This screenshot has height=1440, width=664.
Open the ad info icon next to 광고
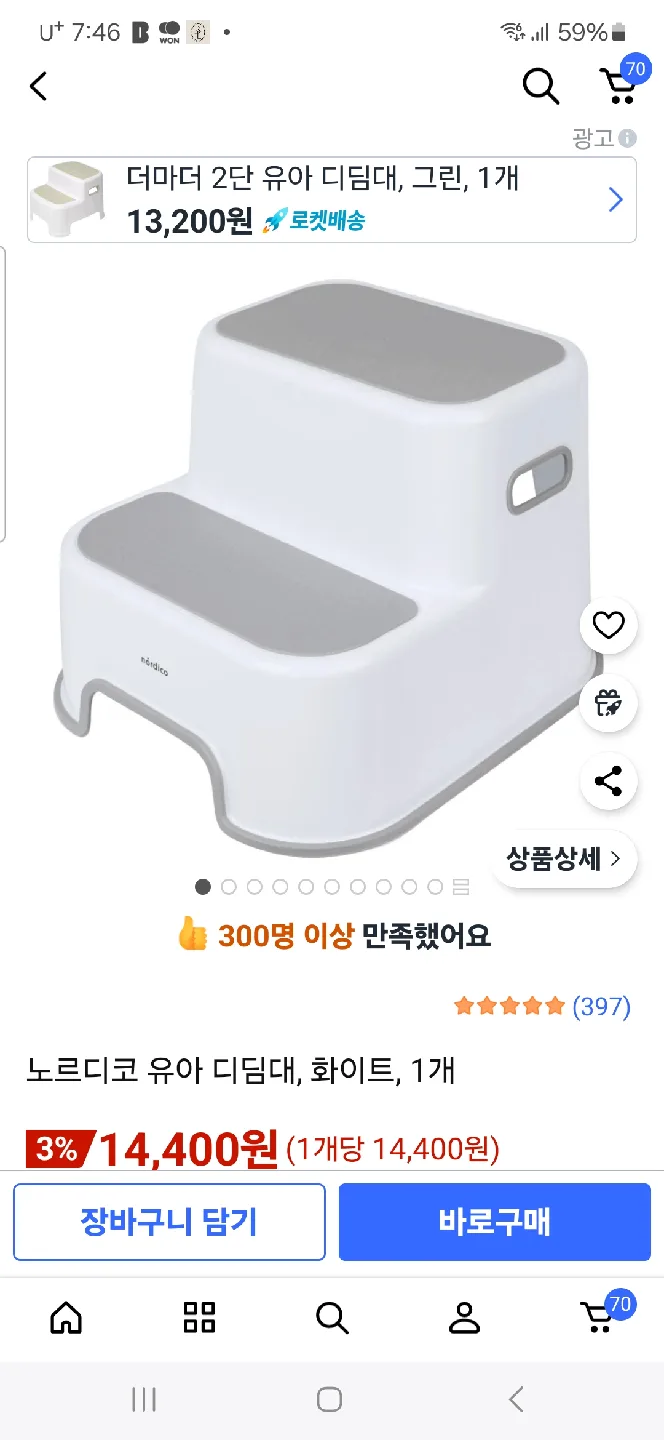(627, 139)
